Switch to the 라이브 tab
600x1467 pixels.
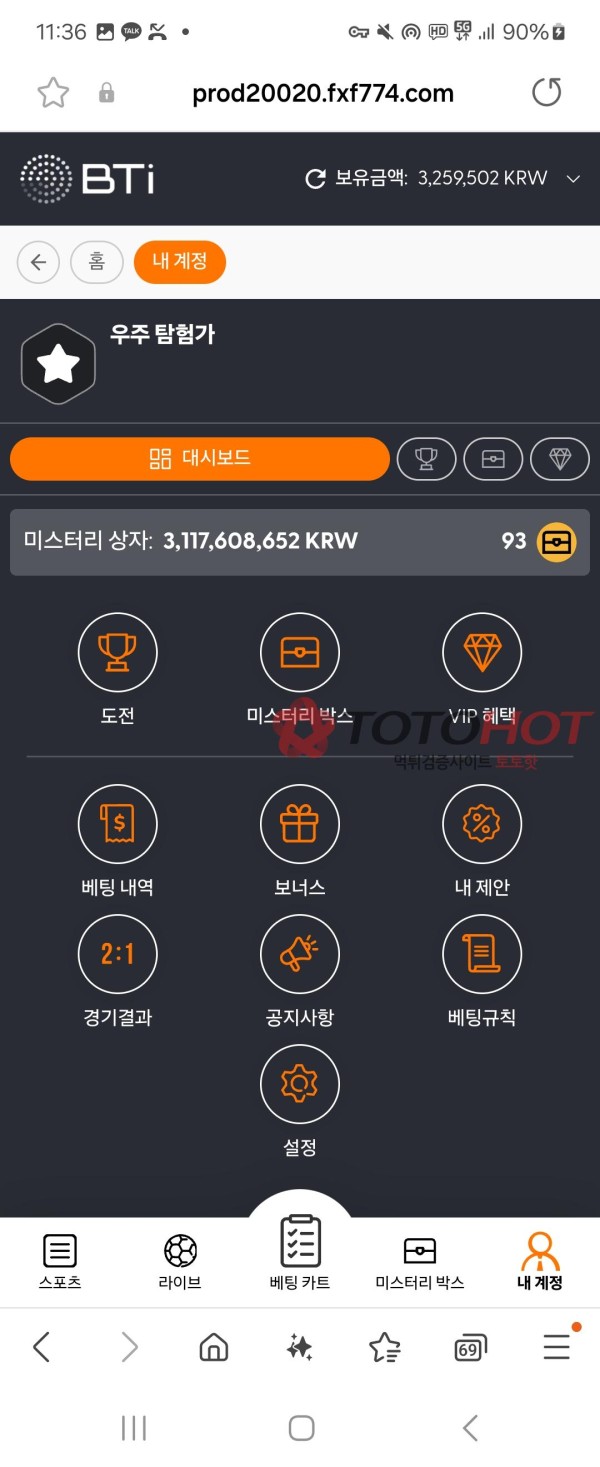(x=180, y=1261)
